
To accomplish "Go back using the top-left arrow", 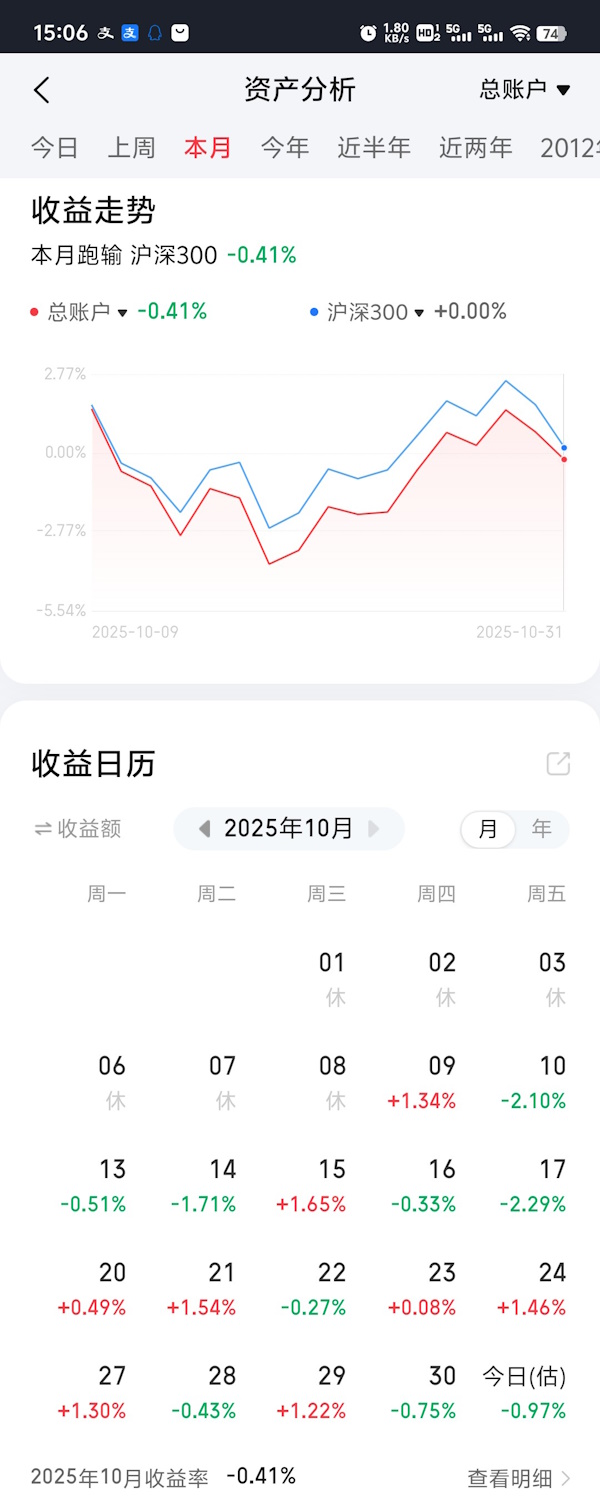I will click(x=41, y=90).
